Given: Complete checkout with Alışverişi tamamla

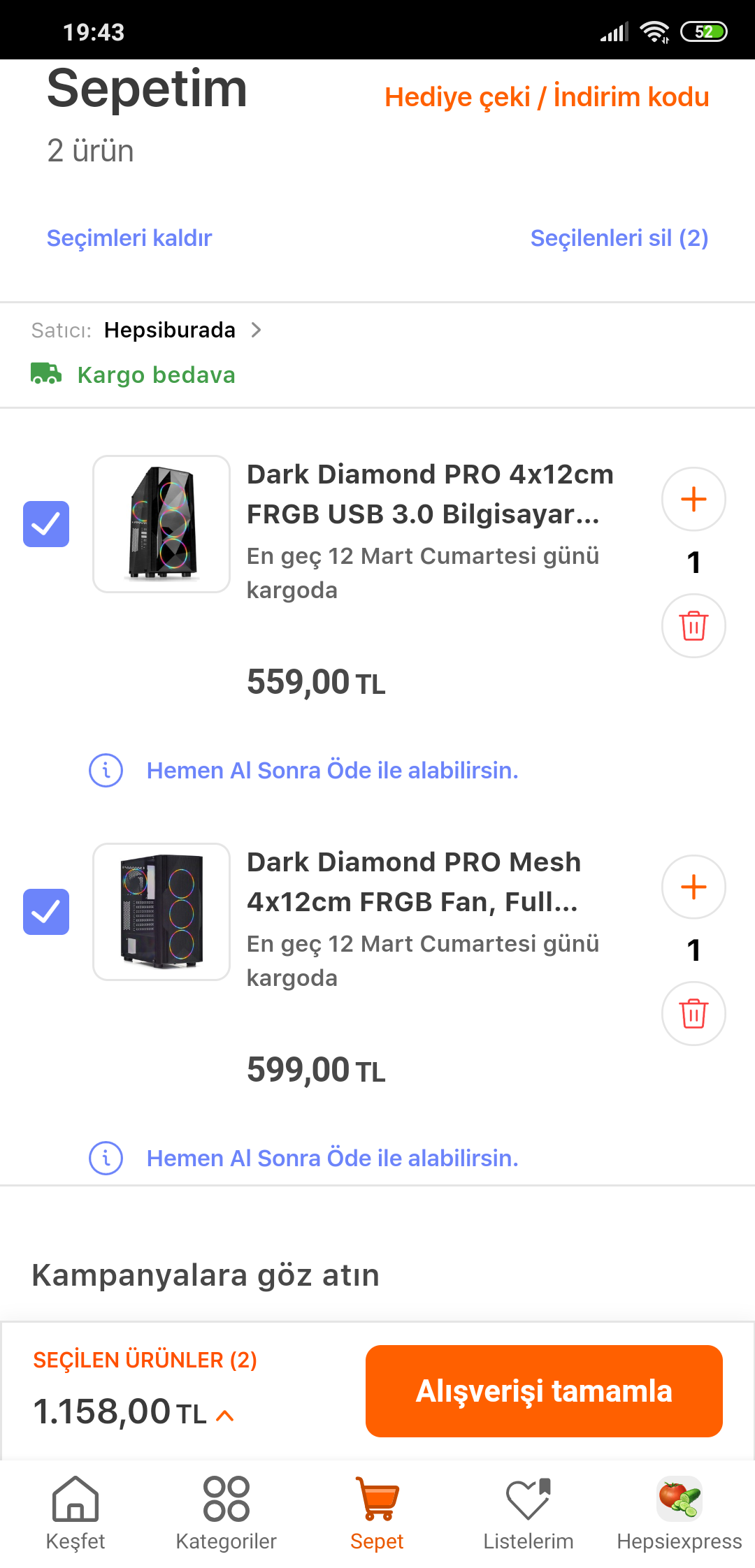Looking at the screenshot, I should coord(544,1391).
